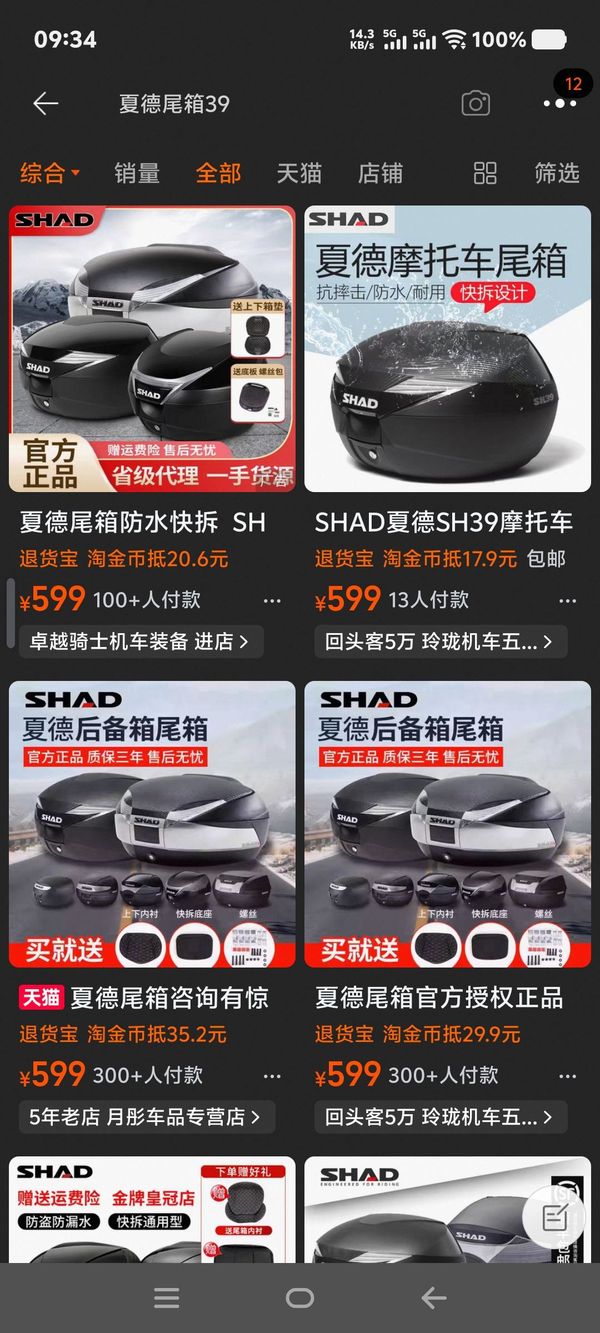The height and width of the screenshot is (1333, 600).
Task: Open the overflow menu with the 12 badge
Action: (x=560, y=103)
